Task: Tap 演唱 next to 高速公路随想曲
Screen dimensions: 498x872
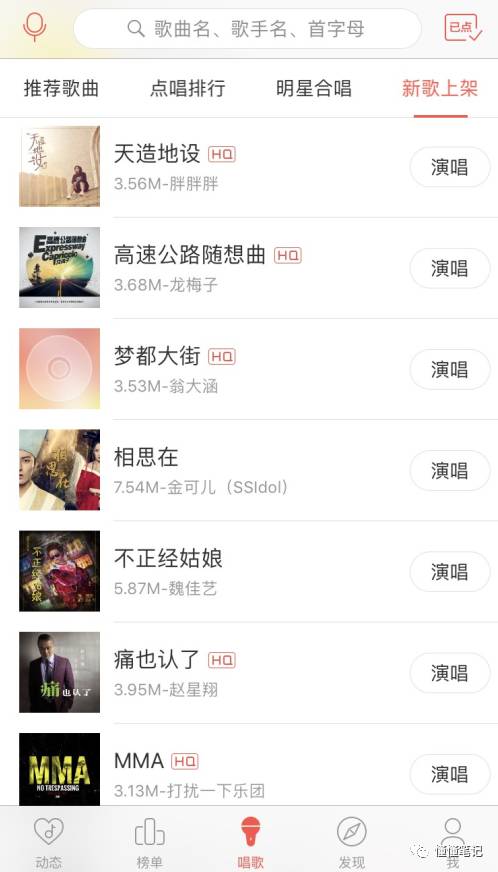Action: pyautogui.click(x=450, y=268)
